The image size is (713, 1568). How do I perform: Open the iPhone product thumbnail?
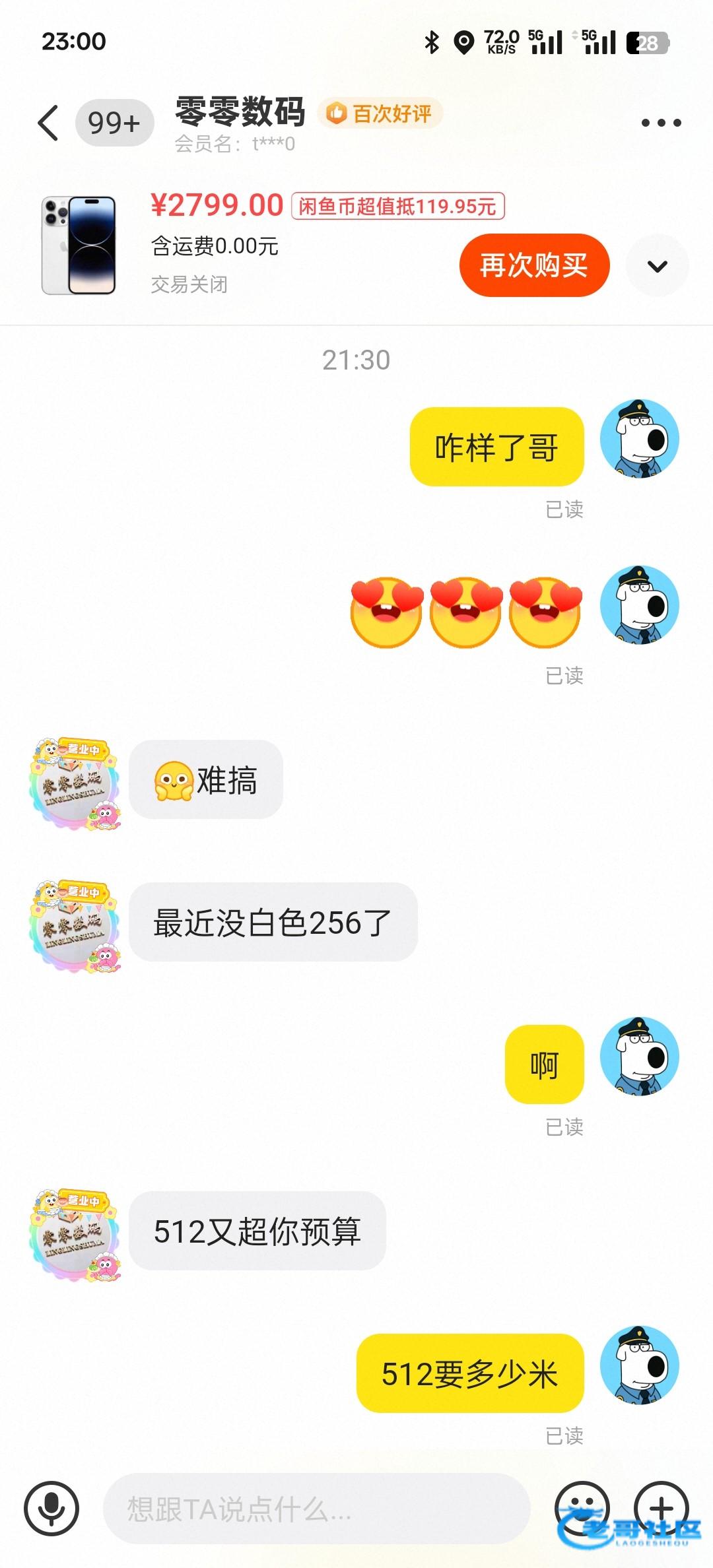pyautogui.click(x=79, y=245)
